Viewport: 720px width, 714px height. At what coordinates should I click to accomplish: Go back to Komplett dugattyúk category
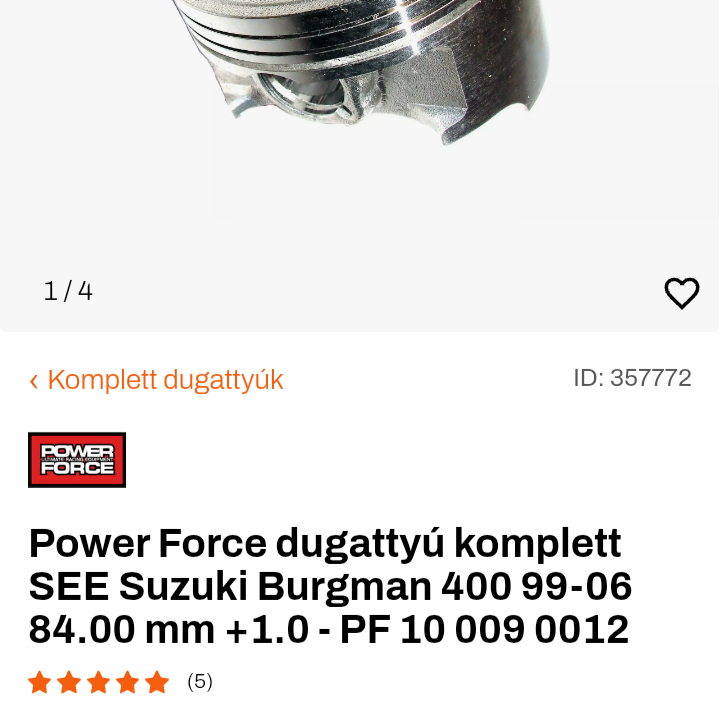[x=157, y=380]
